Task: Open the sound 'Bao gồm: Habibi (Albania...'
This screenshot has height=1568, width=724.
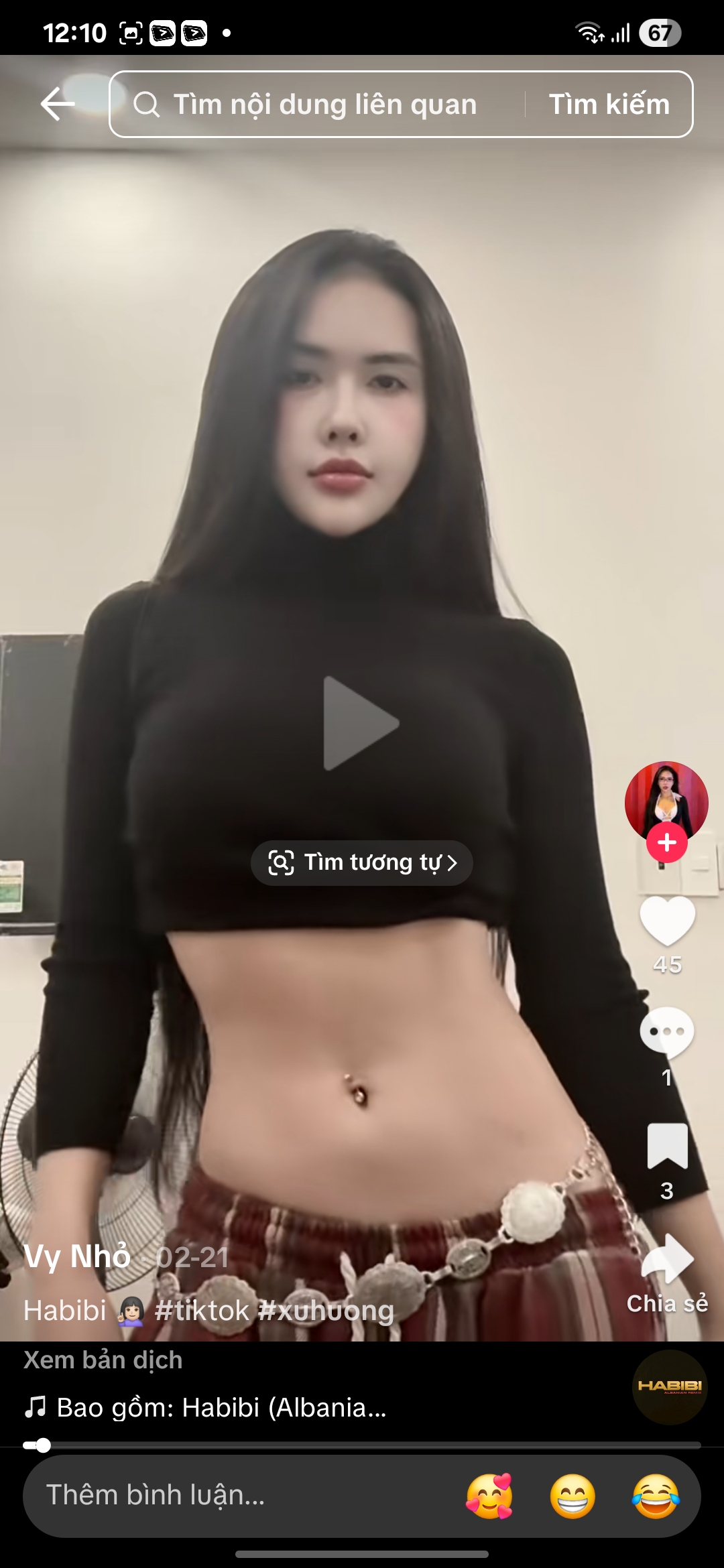Action: click(221, 1407)
